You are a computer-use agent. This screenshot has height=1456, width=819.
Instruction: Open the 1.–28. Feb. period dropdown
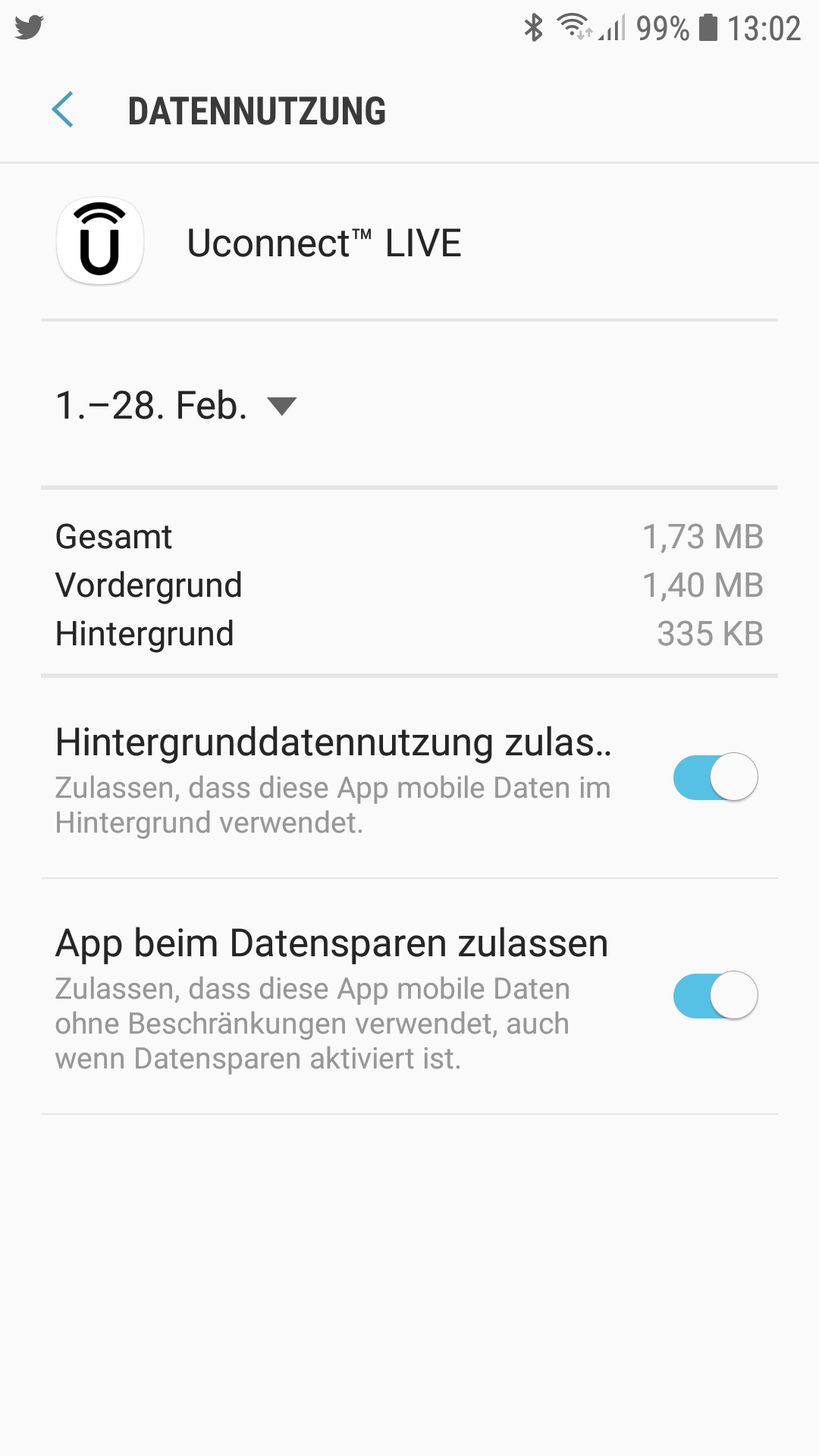click(177, 406)
